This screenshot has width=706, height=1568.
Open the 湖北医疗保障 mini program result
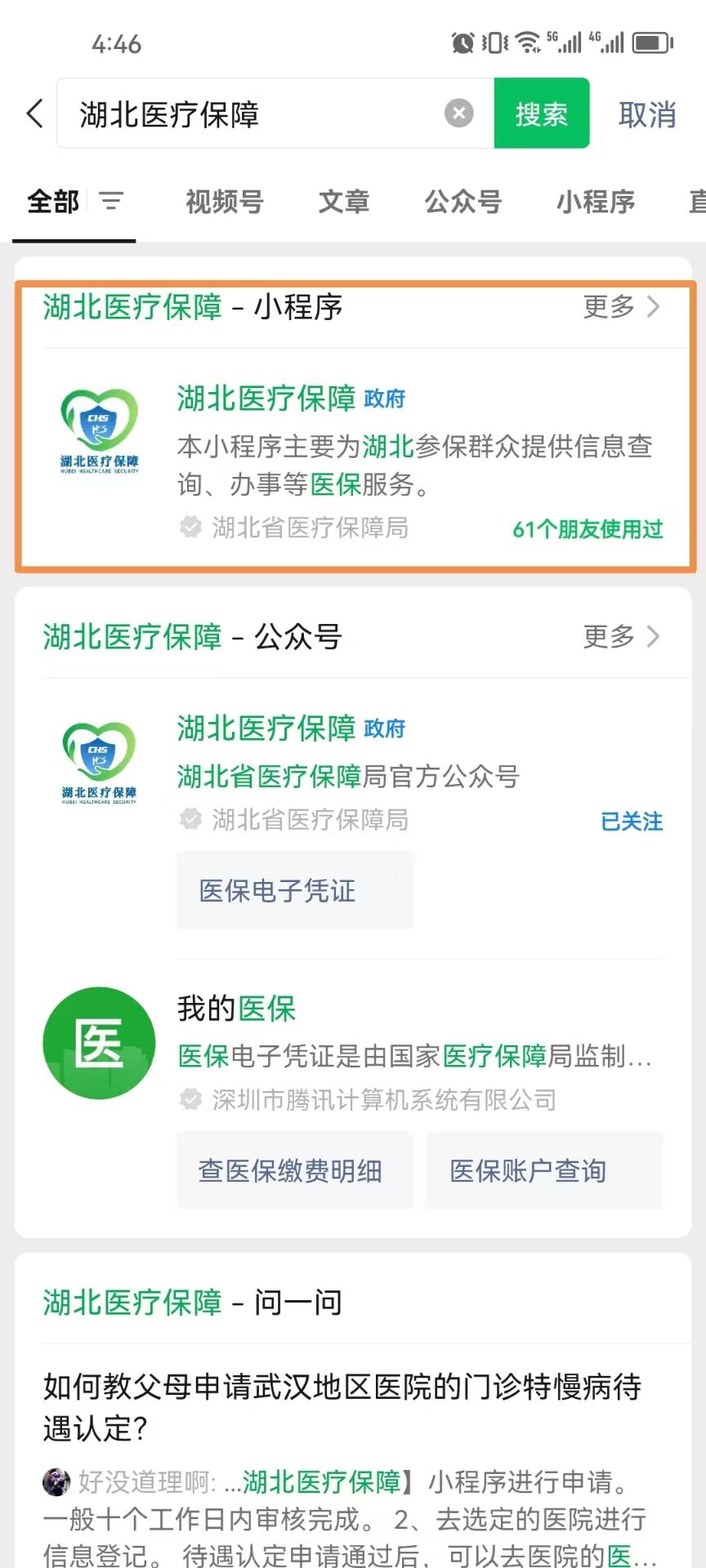coord(353,462)
